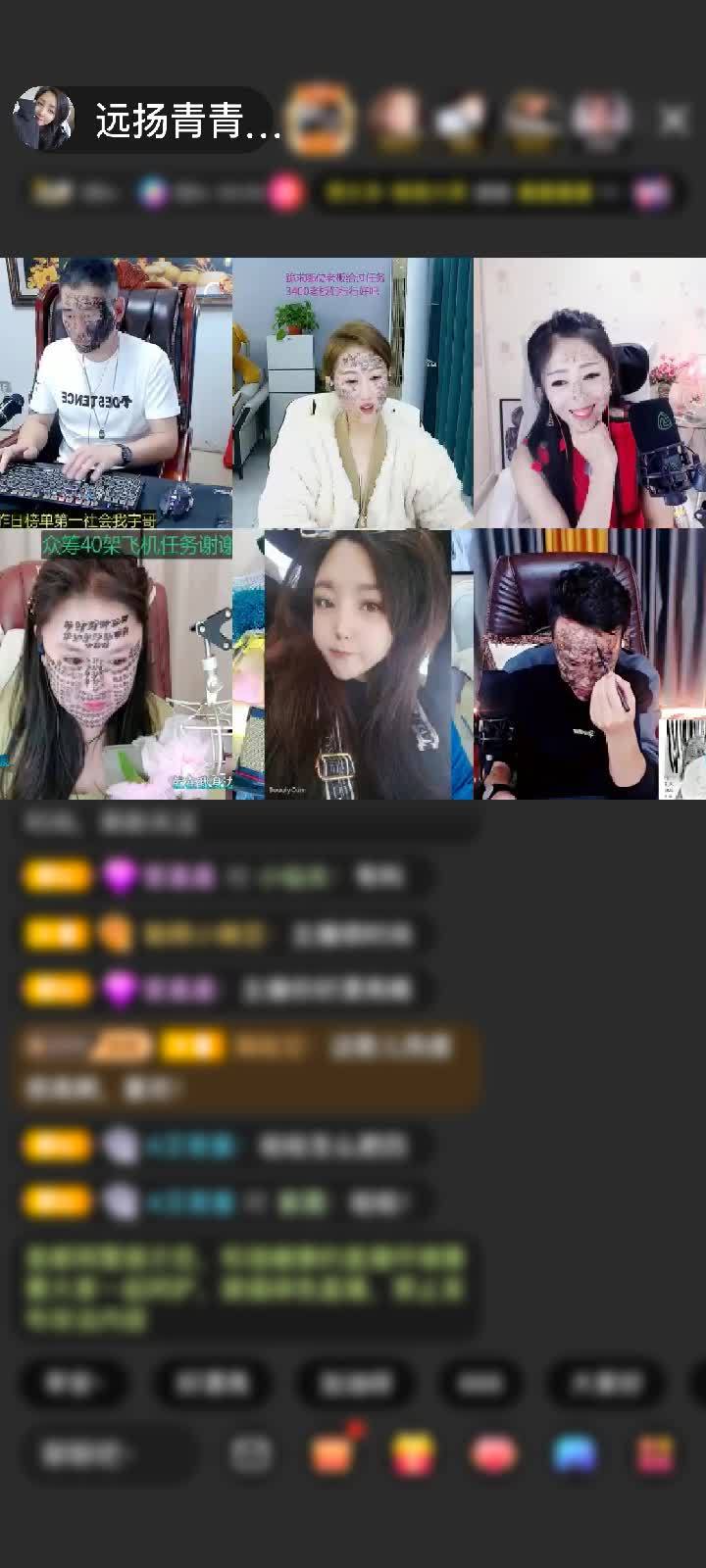
Task: Open the first top viewer avatar
Action: [321, 120]
